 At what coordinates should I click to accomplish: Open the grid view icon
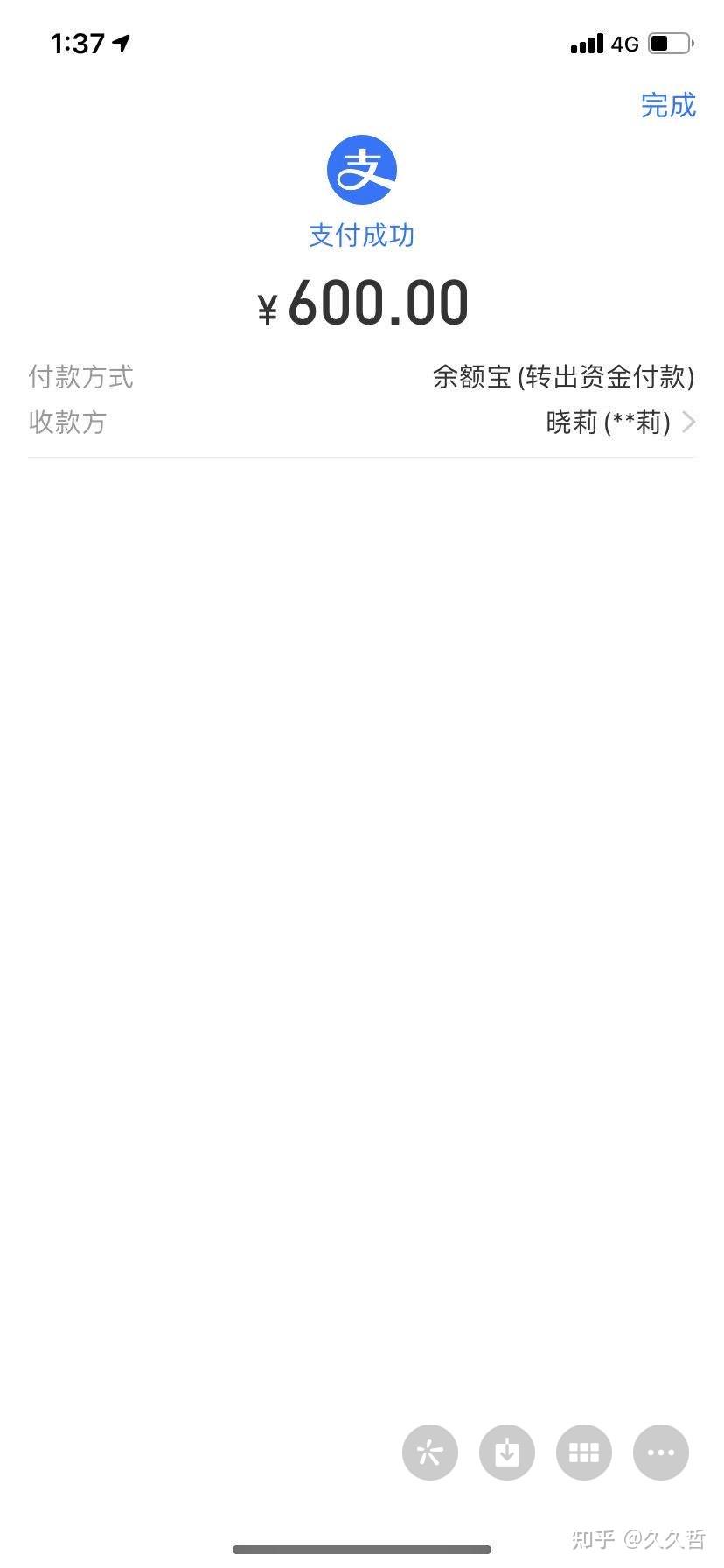pyautogui.click(x=584, y=1453)
